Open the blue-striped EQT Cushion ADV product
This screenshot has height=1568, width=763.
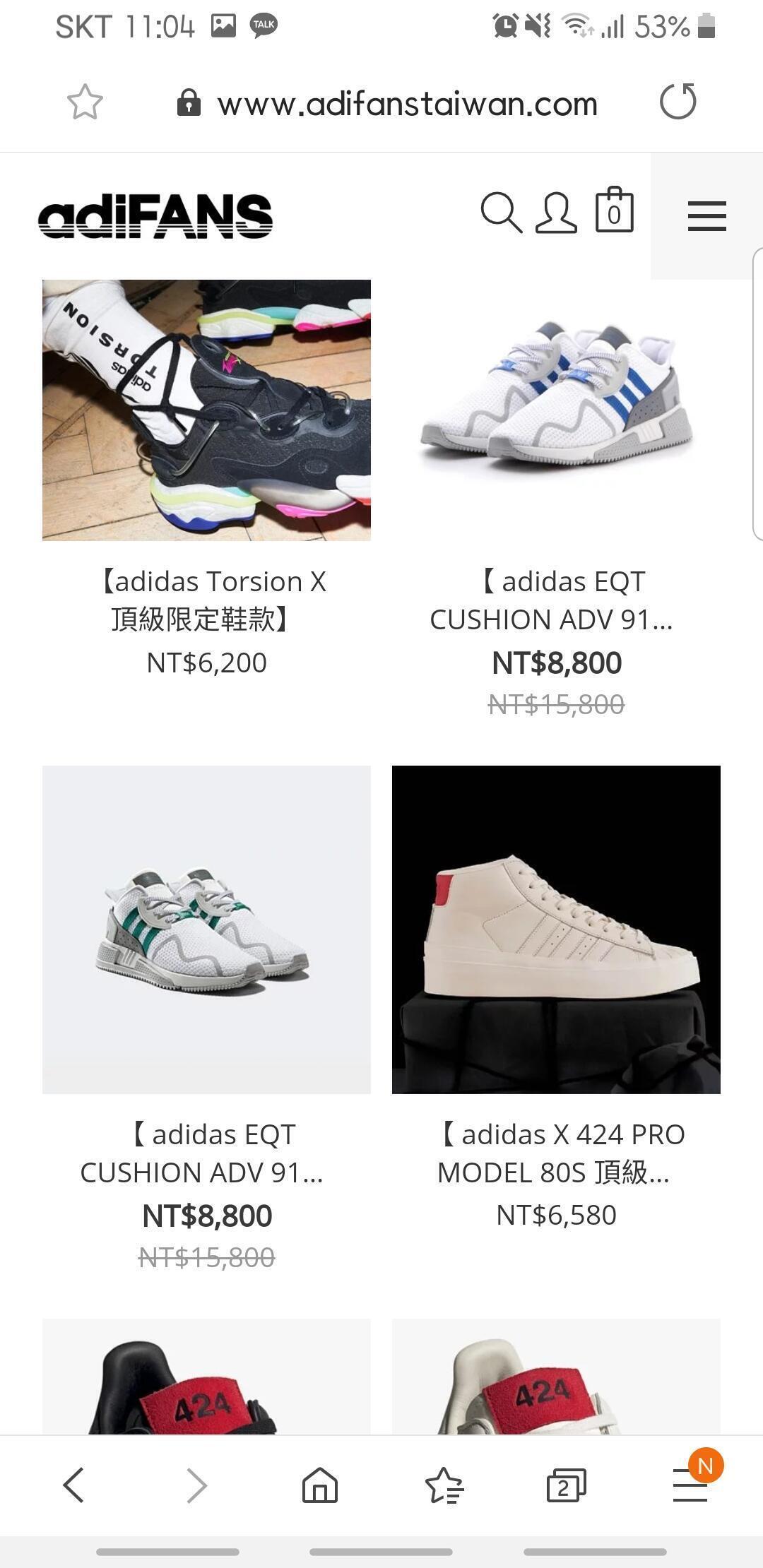point(556,410)
